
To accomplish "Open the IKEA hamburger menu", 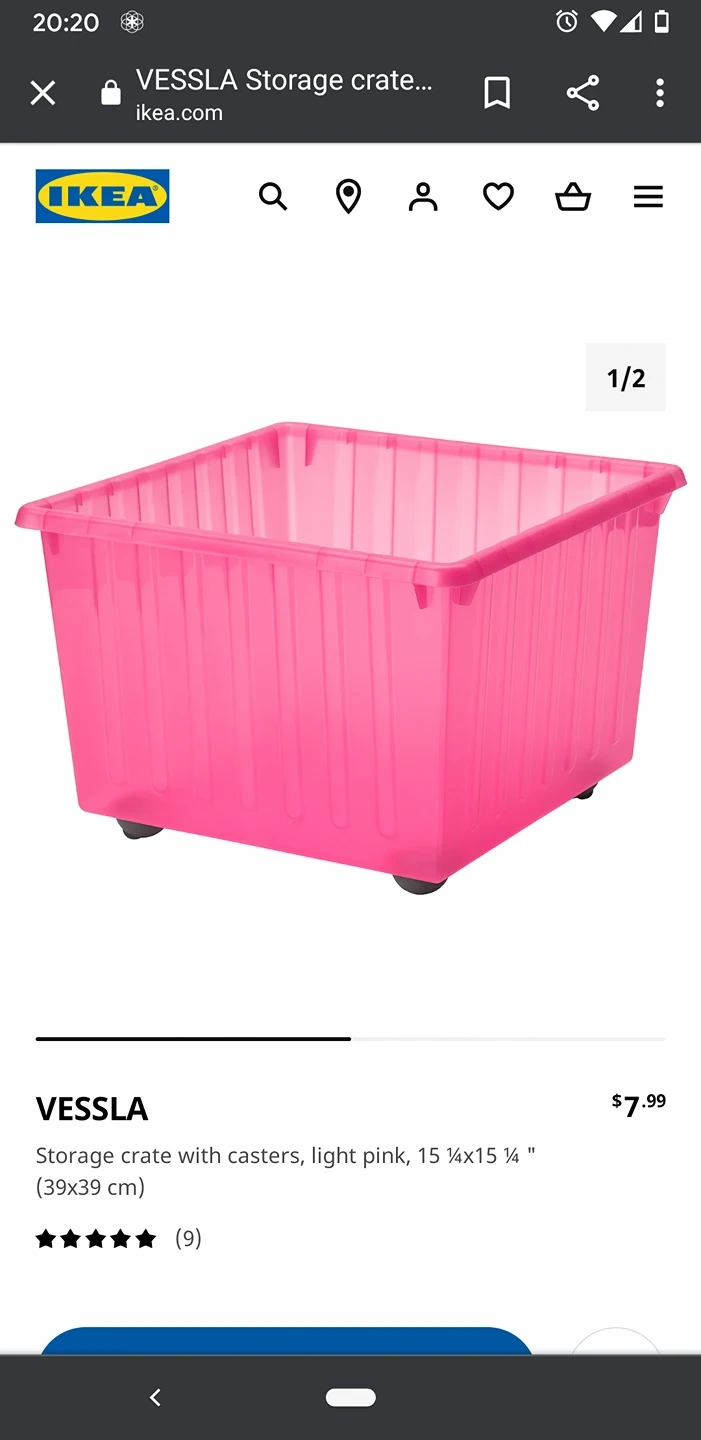I will coord(648,197).
